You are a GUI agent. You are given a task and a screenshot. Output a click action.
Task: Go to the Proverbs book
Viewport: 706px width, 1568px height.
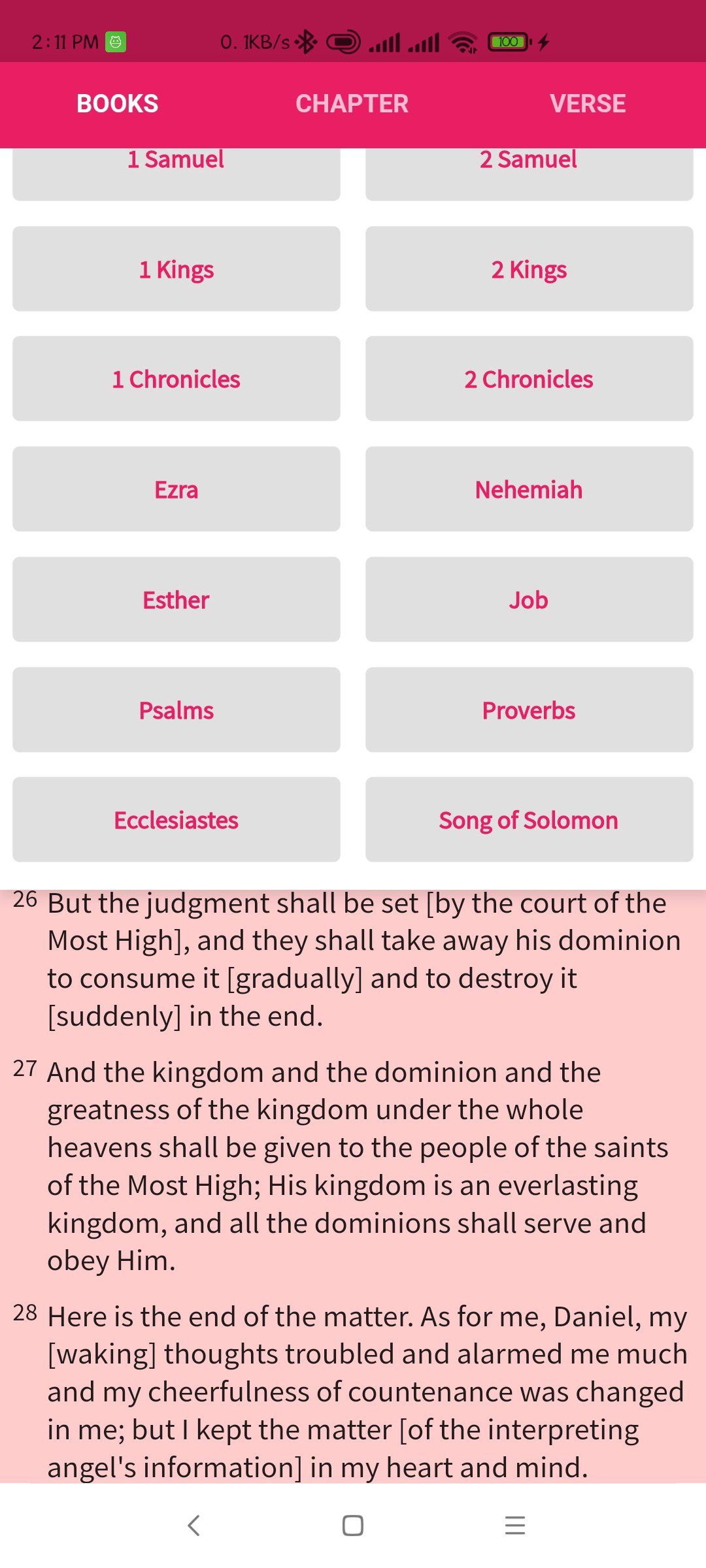tap(529, 710)
